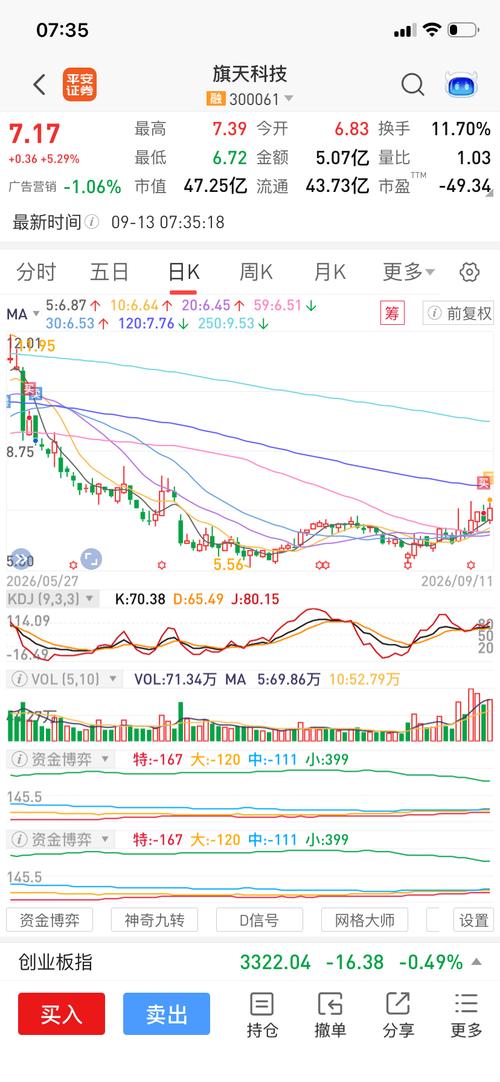500x1082 pixels.
Task: Switch to the 五日 chart tab
Action: 109,272
